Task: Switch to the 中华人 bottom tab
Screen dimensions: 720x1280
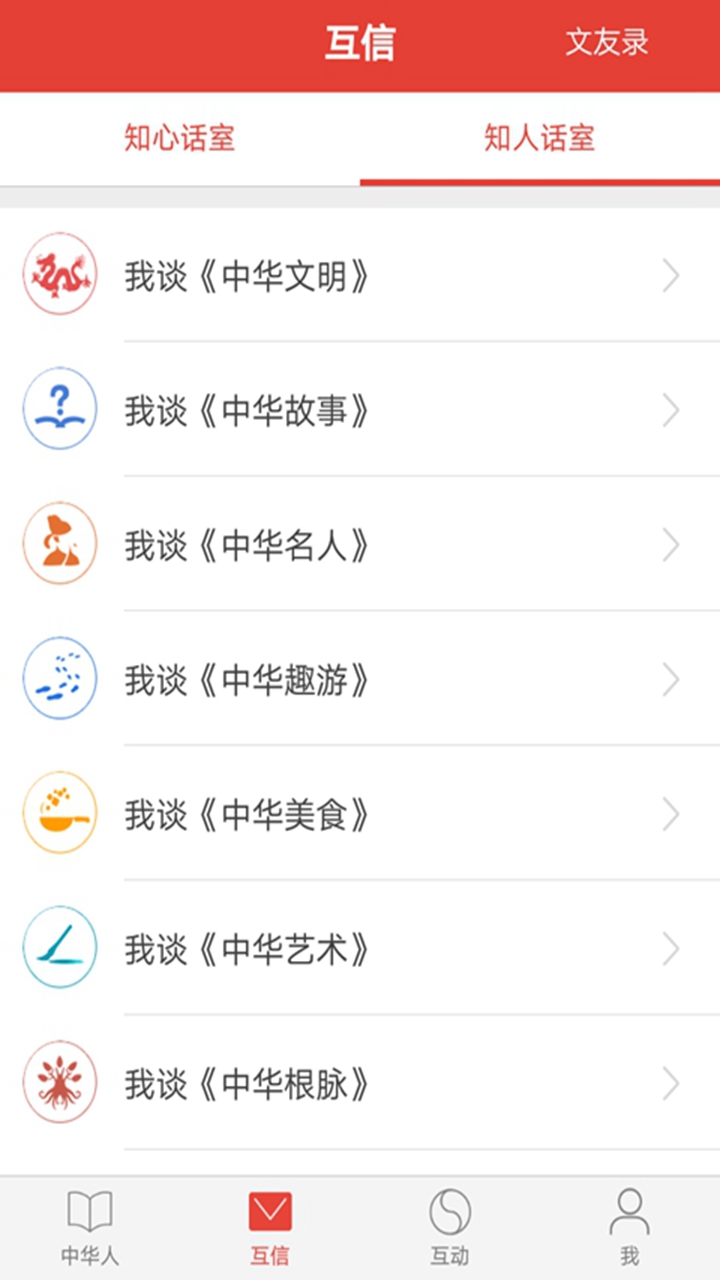Action: [90, 1228]
